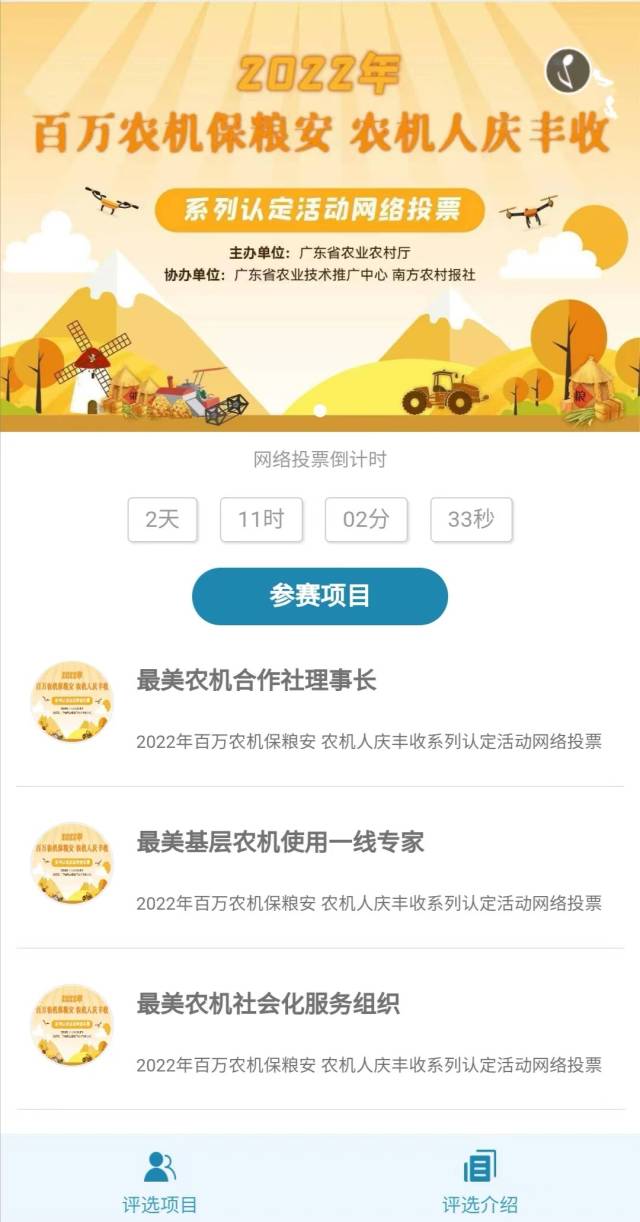
Task: Open 最美基层农机使用一线专家 voting entry
Action: coord(280,842)
